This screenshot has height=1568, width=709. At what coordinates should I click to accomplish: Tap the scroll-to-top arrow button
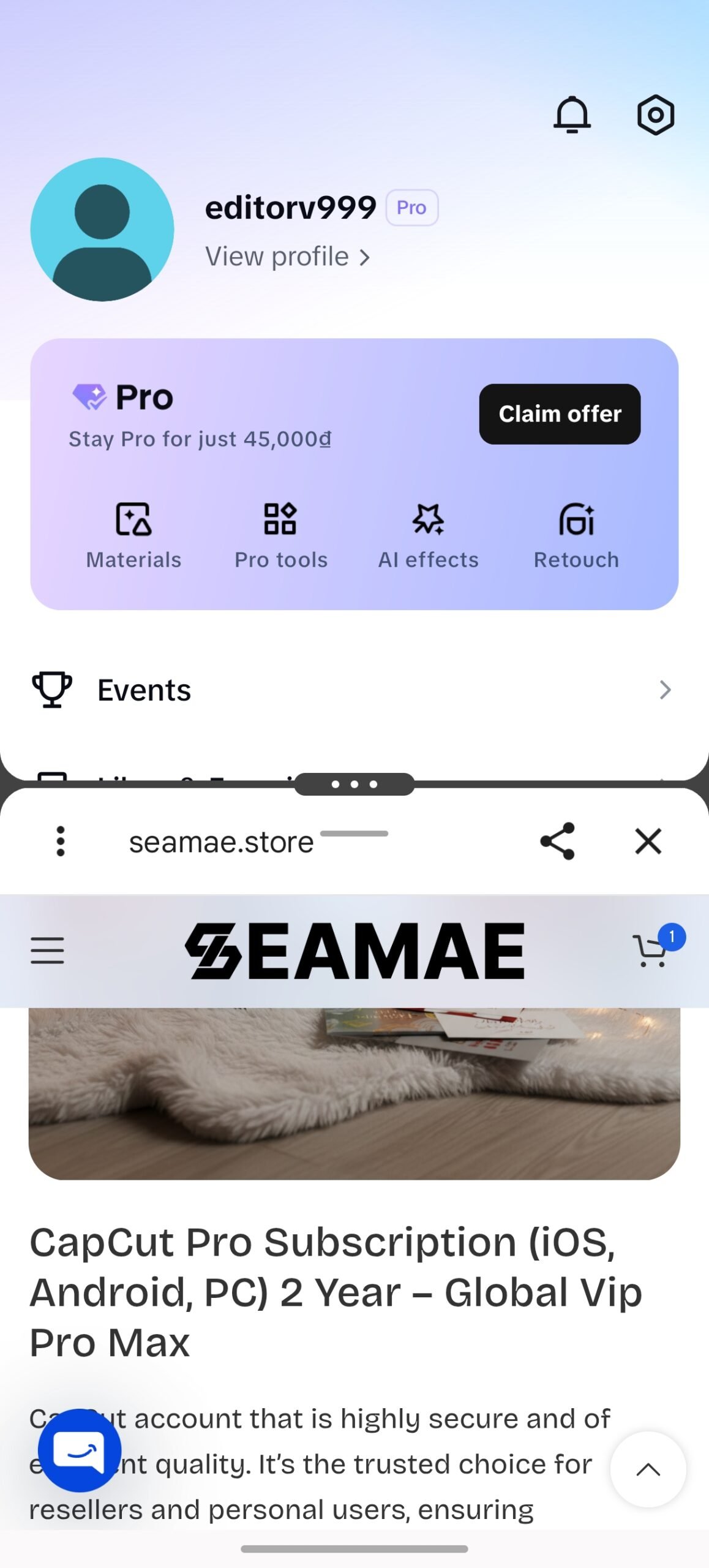tap(648, 1469)
